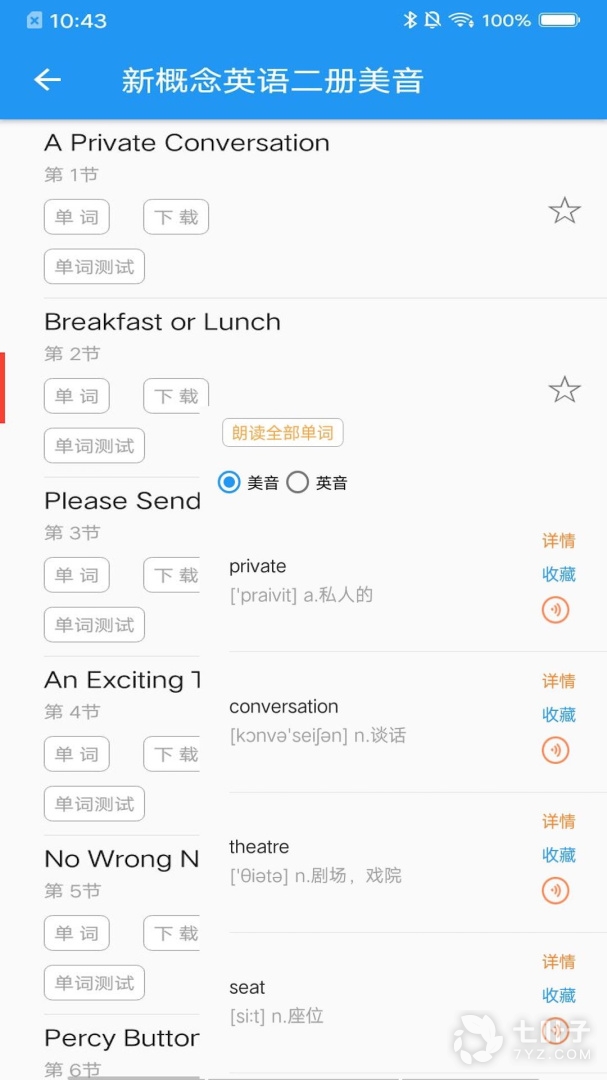Tap 朗读全部单词 to read all words
The width and height of the screenshot is (607, 1080).
pyautogui.click(x=283, y=433)
